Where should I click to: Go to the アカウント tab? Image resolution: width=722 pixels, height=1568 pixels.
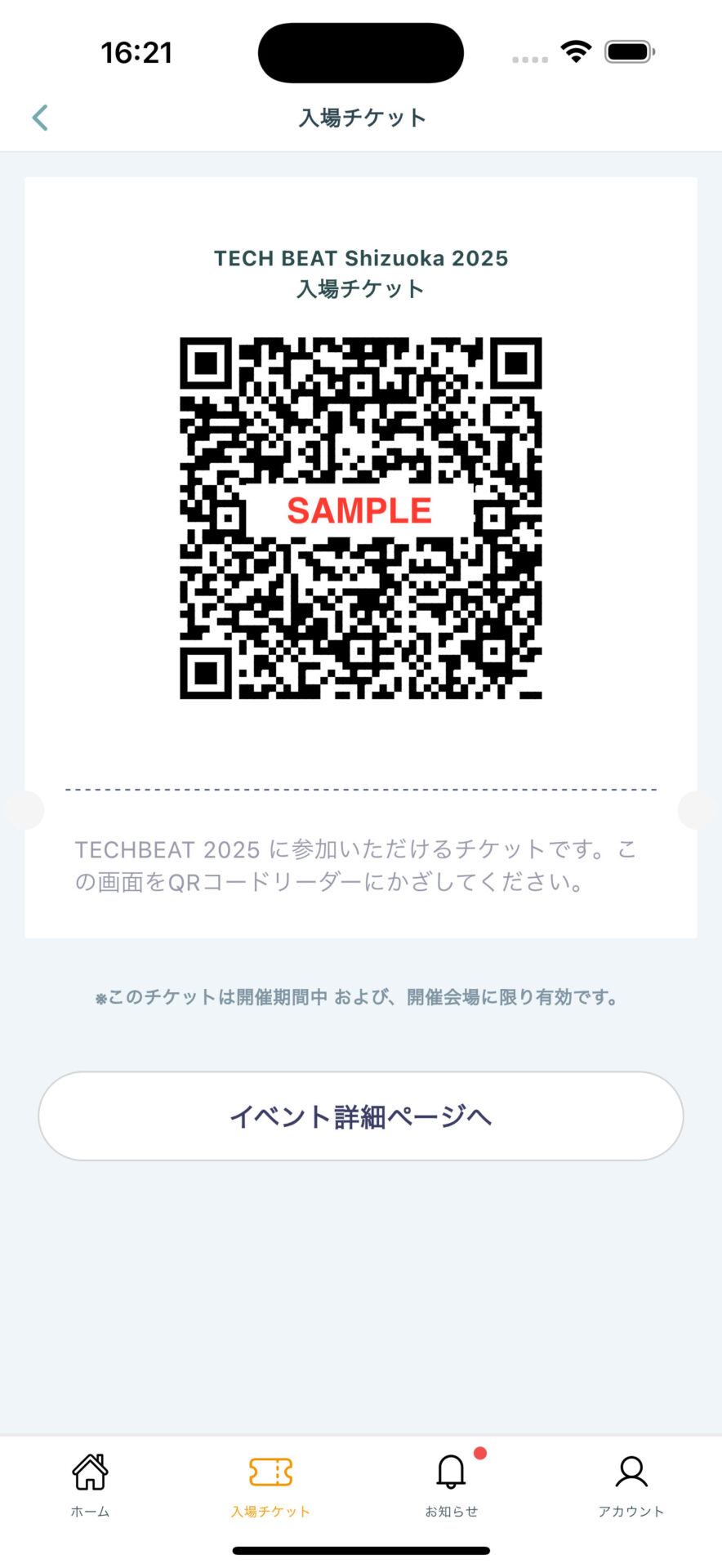pyautogui.click(x=631, y=1486)
